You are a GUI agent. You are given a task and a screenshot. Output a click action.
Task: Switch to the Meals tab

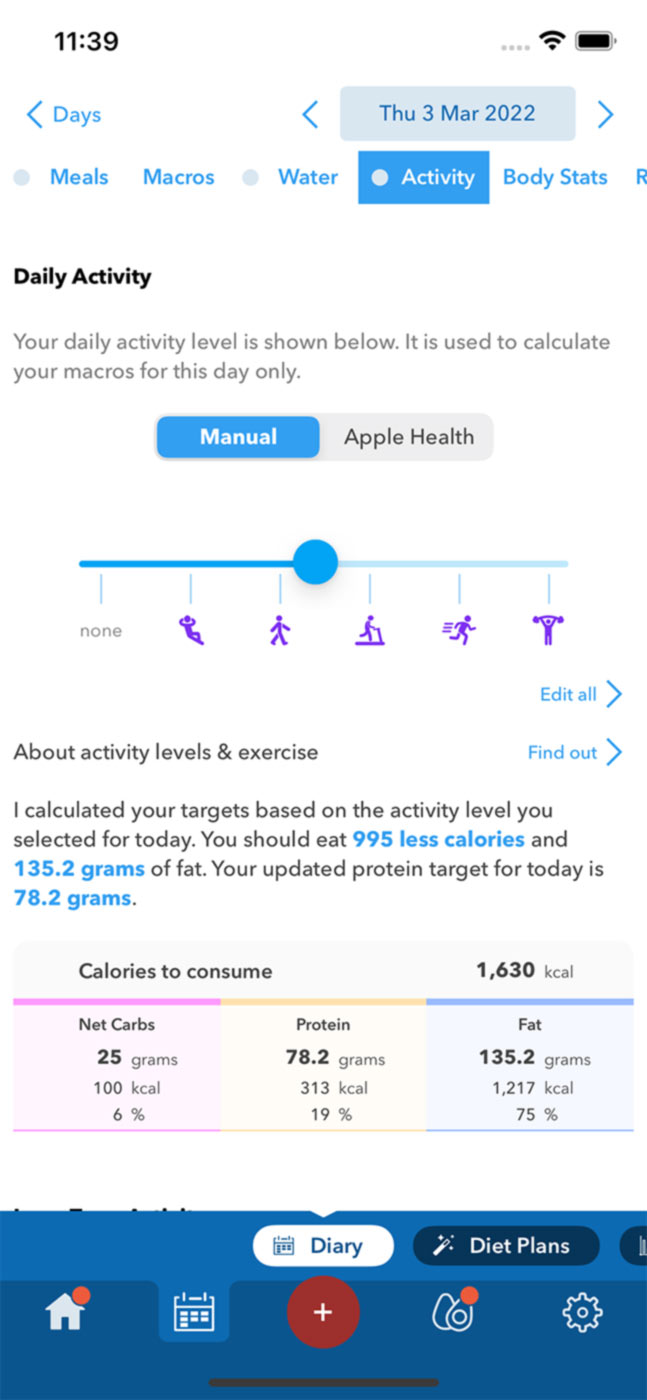78,177
